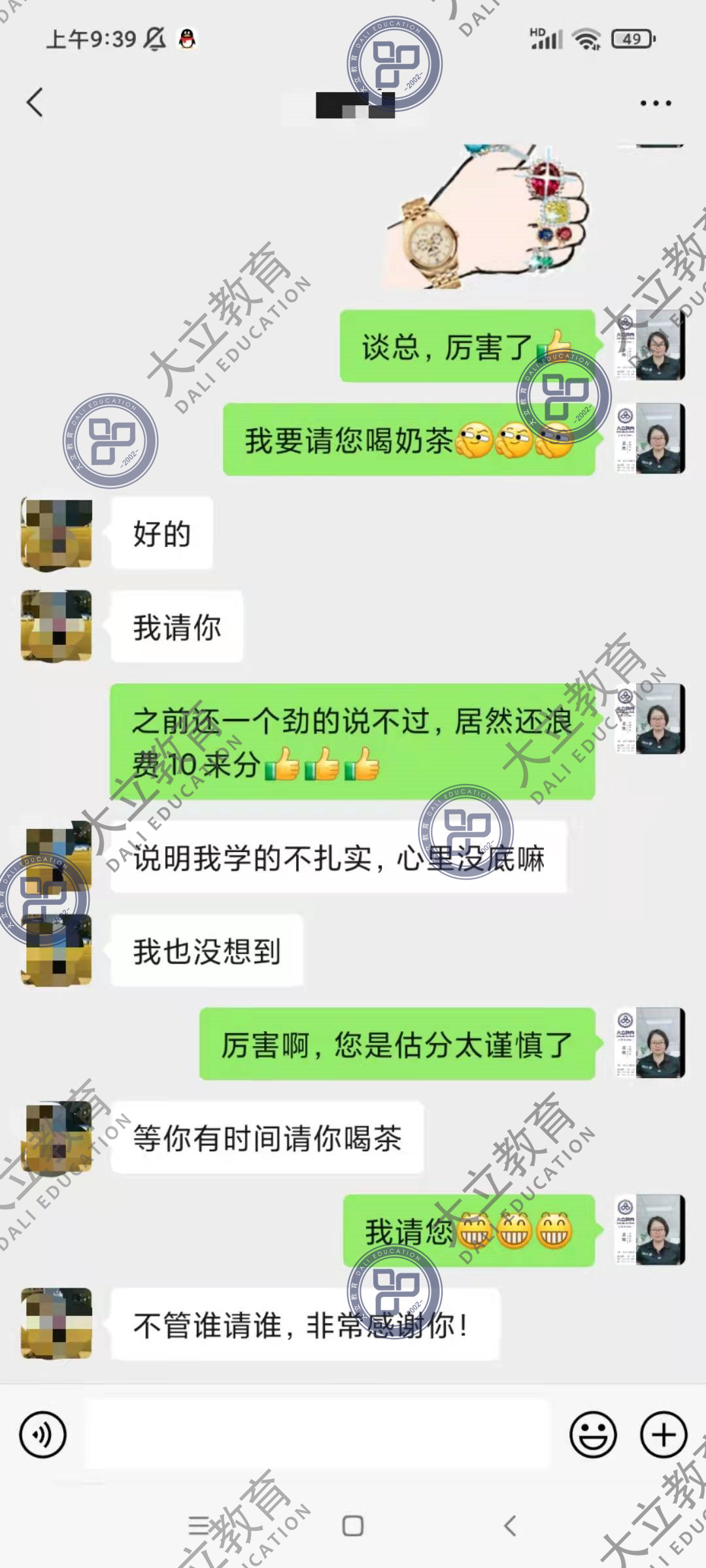This screenshot has height=1568, width=706.
Task: Open the emoji picker
Action: [593, 1435]
